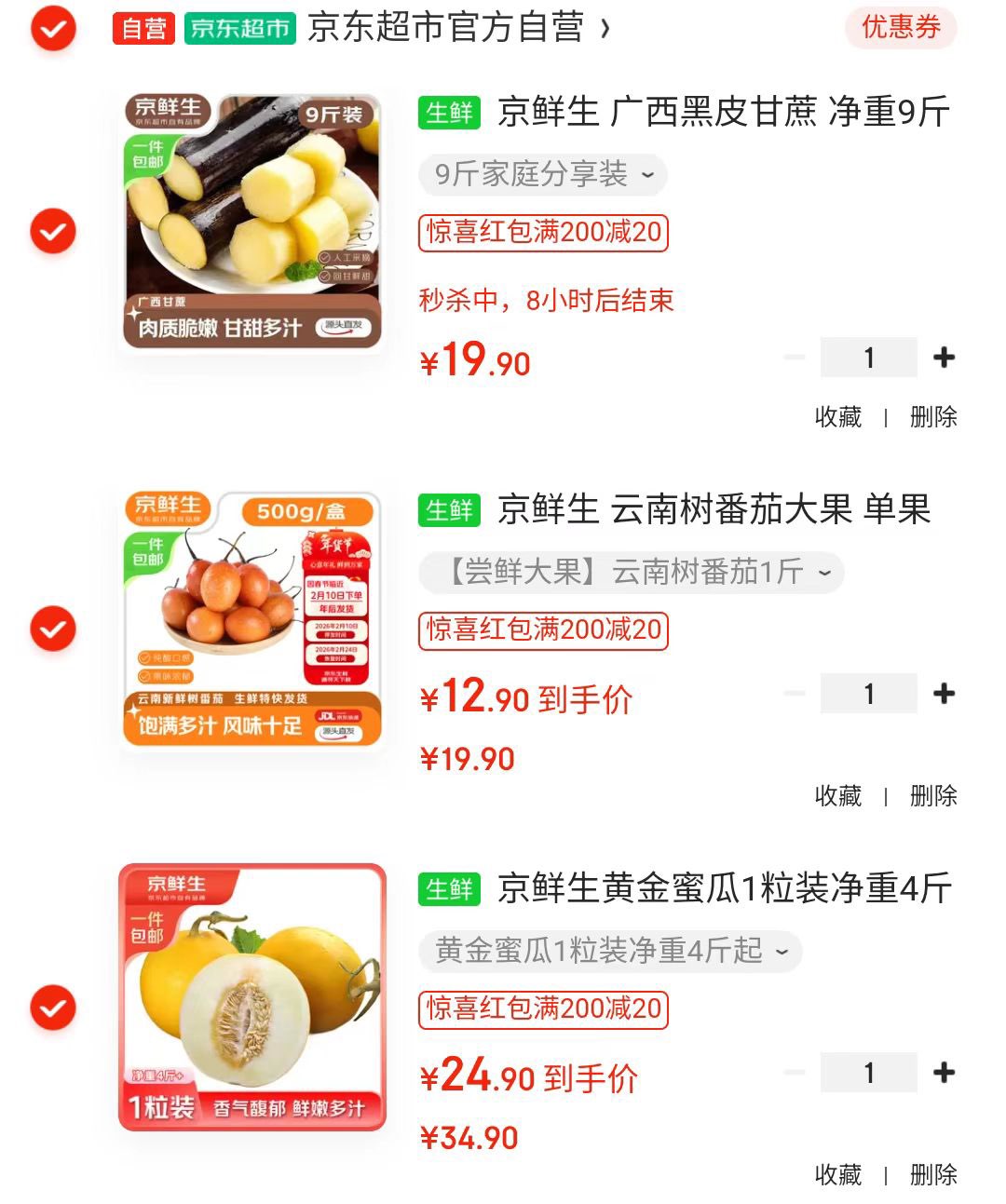Deselect the 黄金蜜瓜 item checkbox
Screen dimensions: 1006x1204
pyautogui.click(x=53, y=1008)
